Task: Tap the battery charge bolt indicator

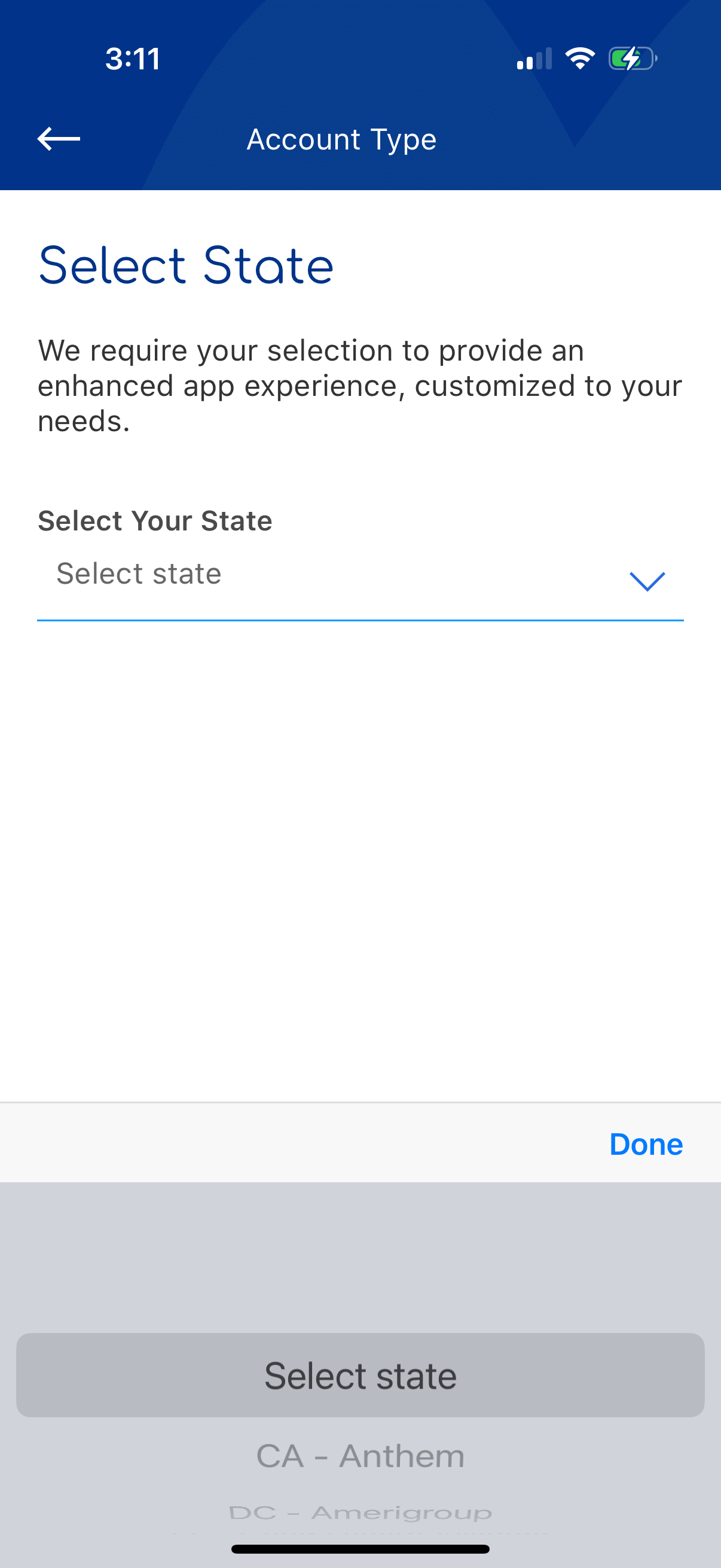Action: (631, 59)
